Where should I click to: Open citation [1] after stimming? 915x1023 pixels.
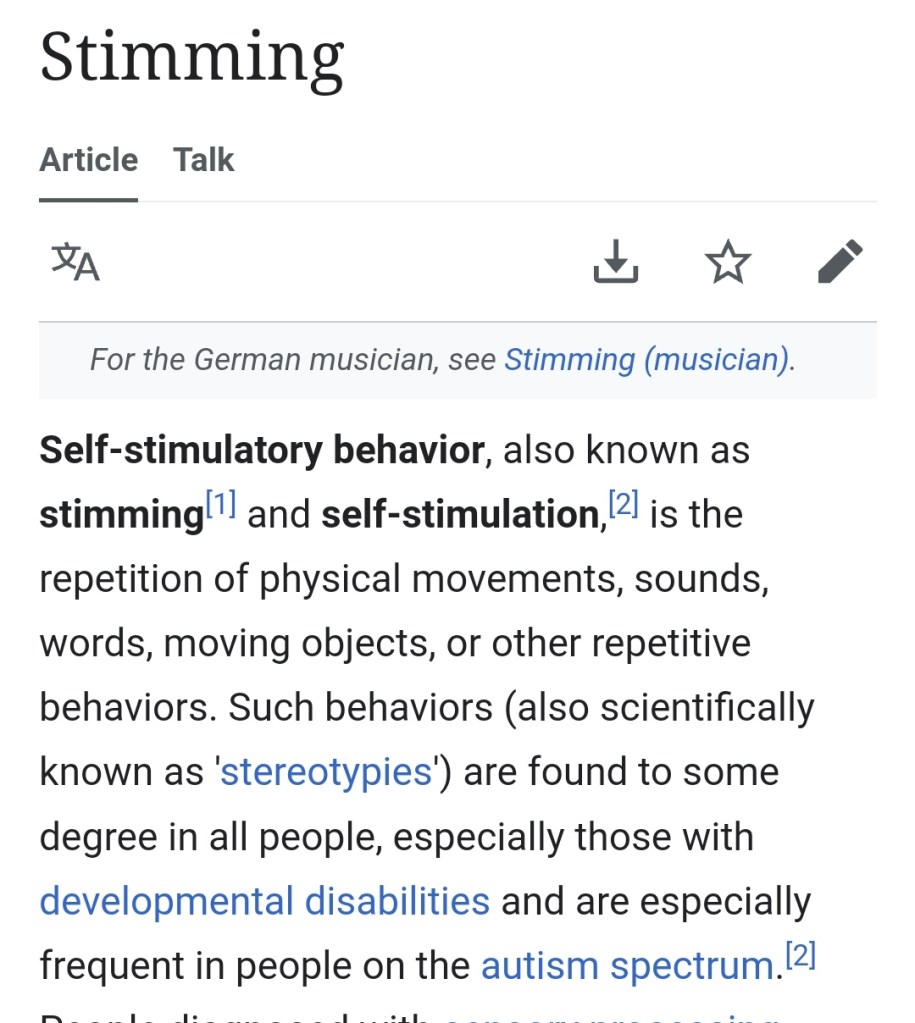pyautogui.click(x=221, y=505)
